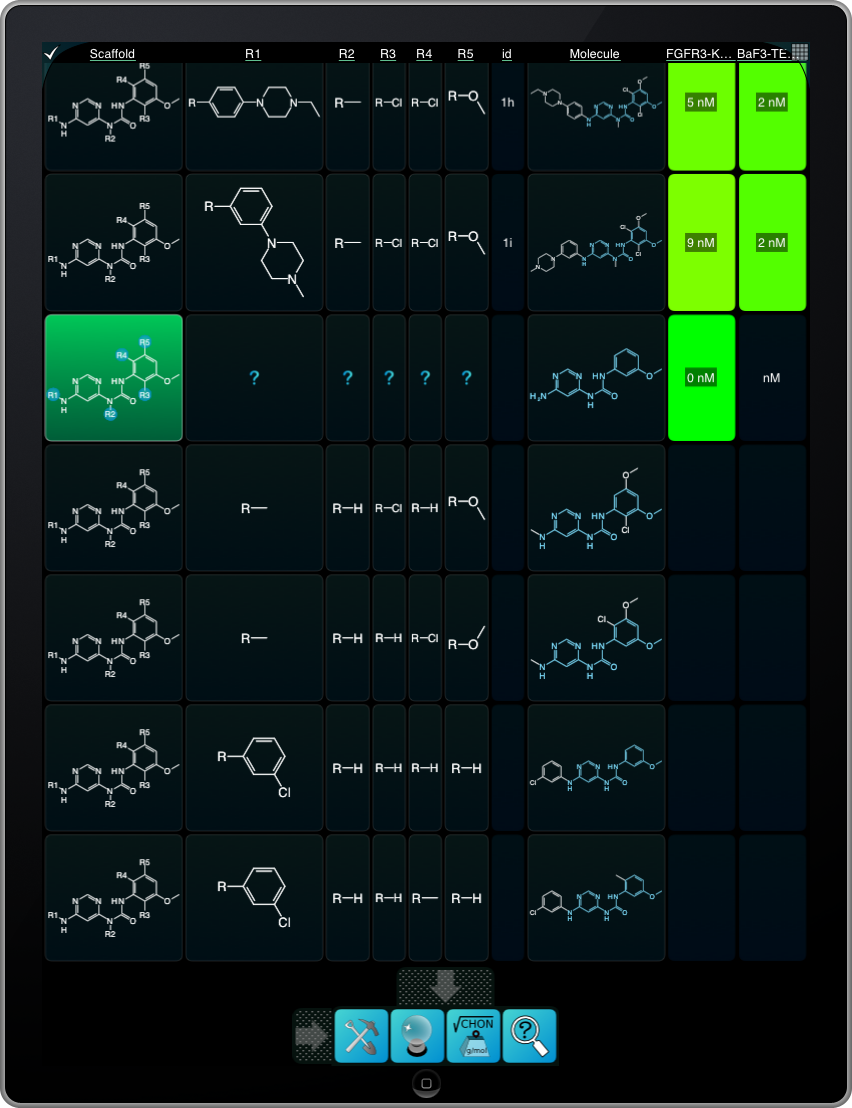Tap the 0 nM FGFR3 activity cell
Image resolution: width=852 pixels, height=1108 pixels.
701,378
